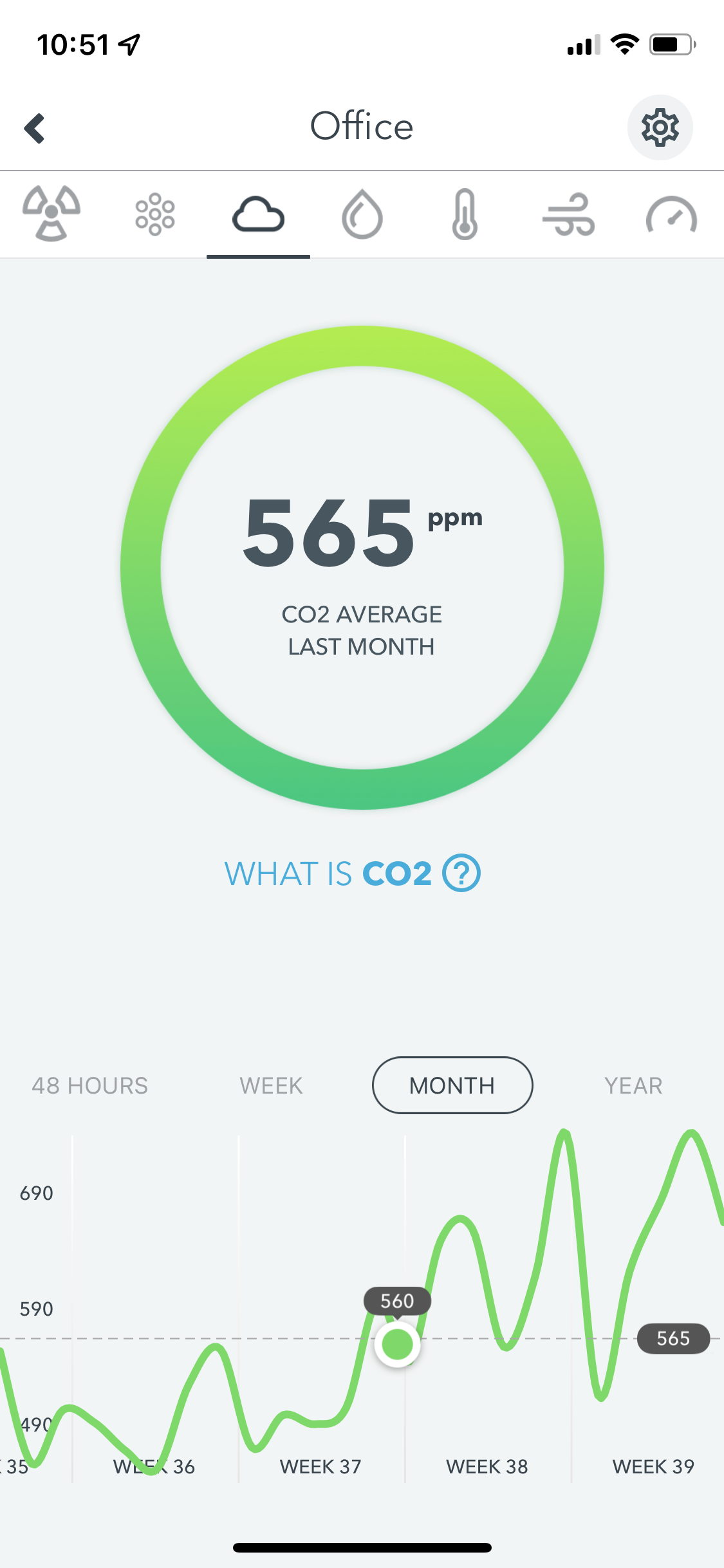
Task: Keep the MONTH tab selected
Action: pyautogui.click(x=452, y=1085)
